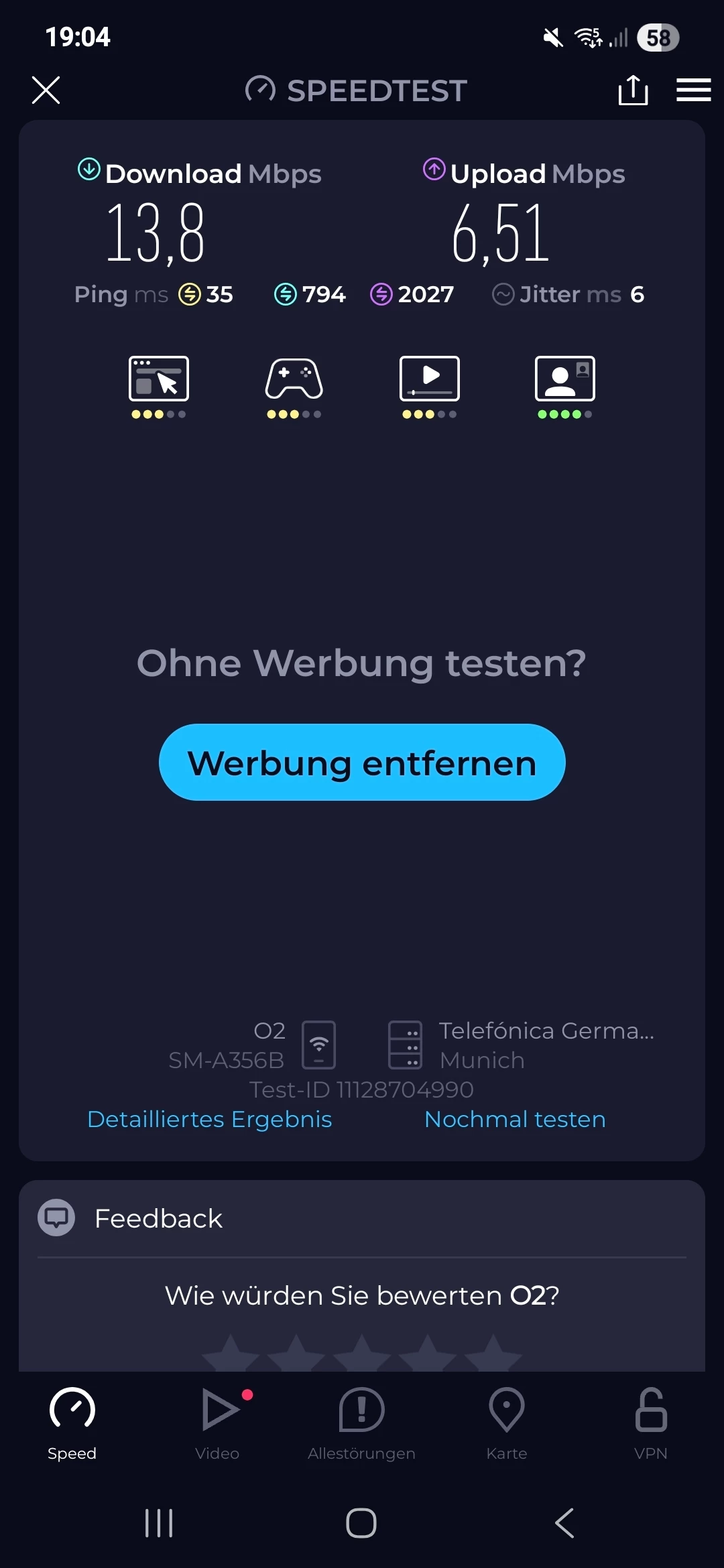
Task: Tap the Werbung entfernen button
Action: 362,762
